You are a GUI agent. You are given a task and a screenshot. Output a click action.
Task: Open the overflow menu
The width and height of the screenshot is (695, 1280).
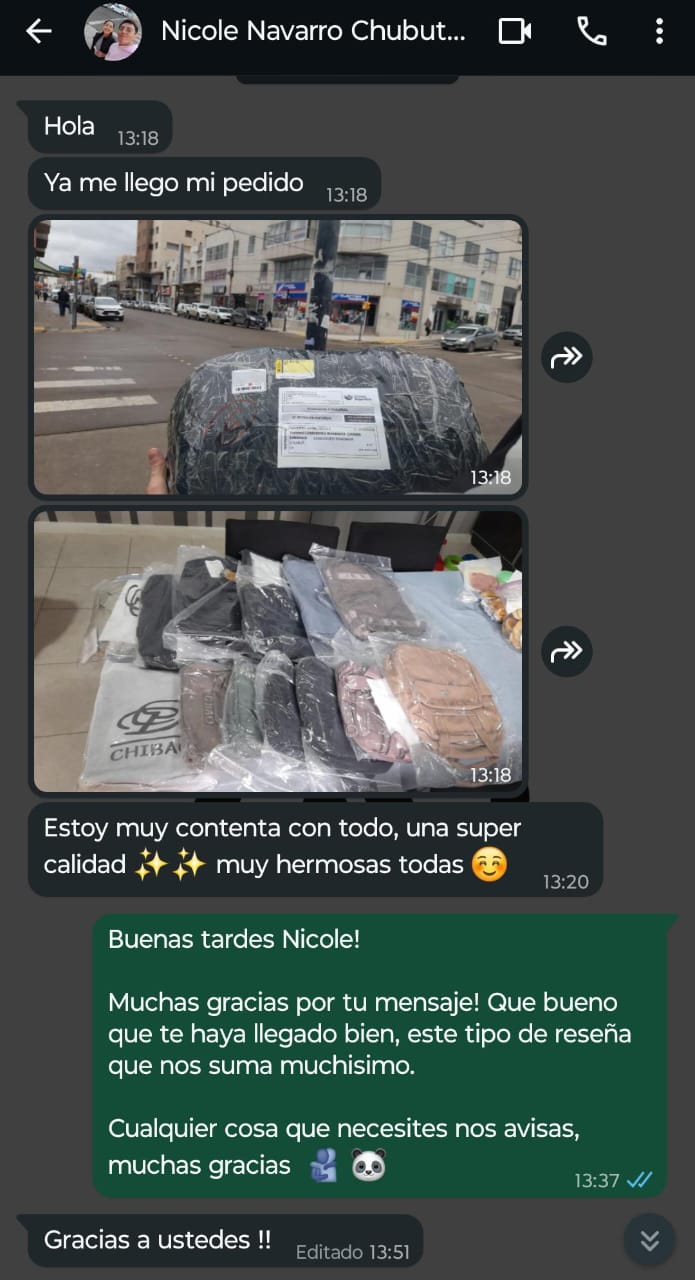tap(659, 32)
